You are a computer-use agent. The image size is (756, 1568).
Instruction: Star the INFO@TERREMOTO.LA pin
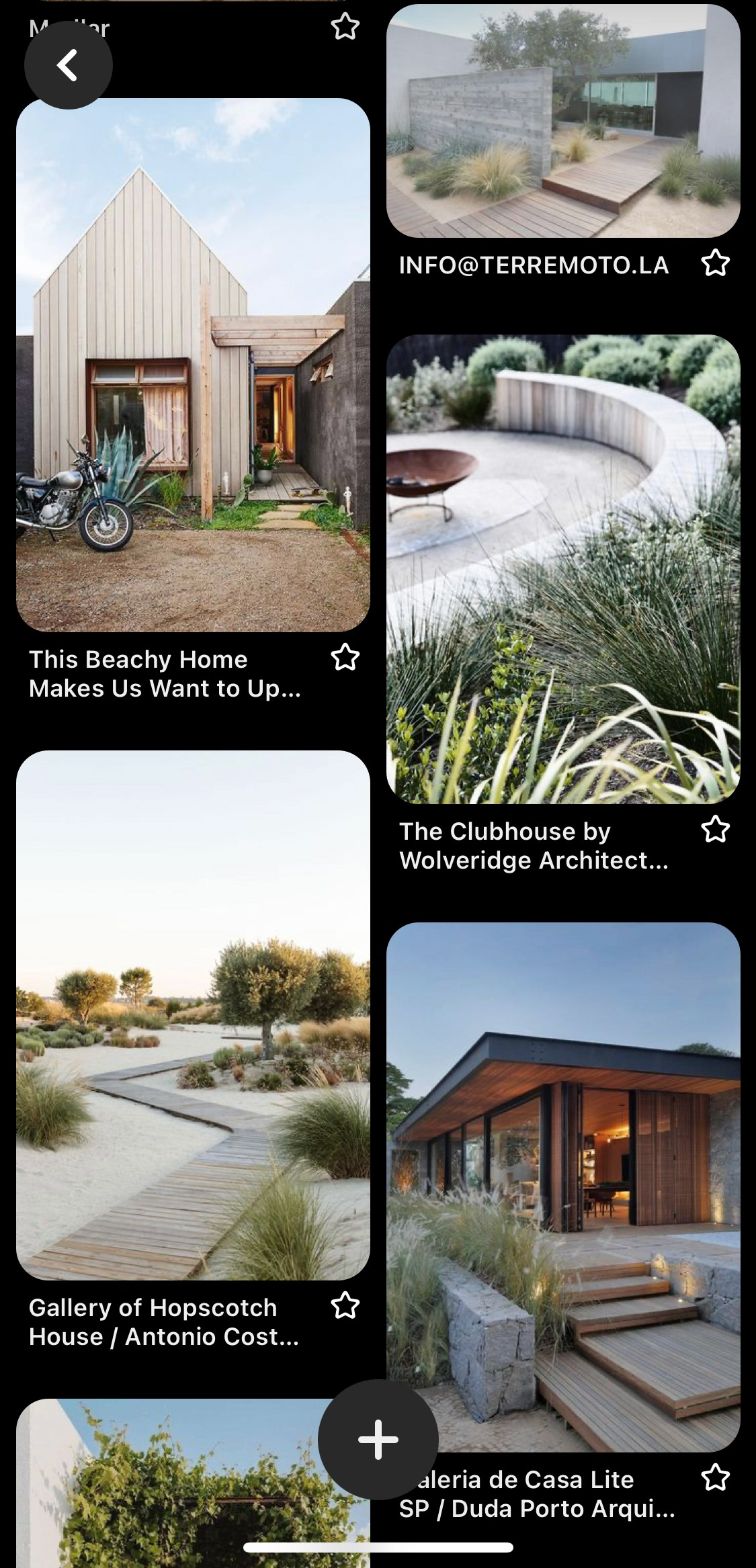[x=716, y=263]
